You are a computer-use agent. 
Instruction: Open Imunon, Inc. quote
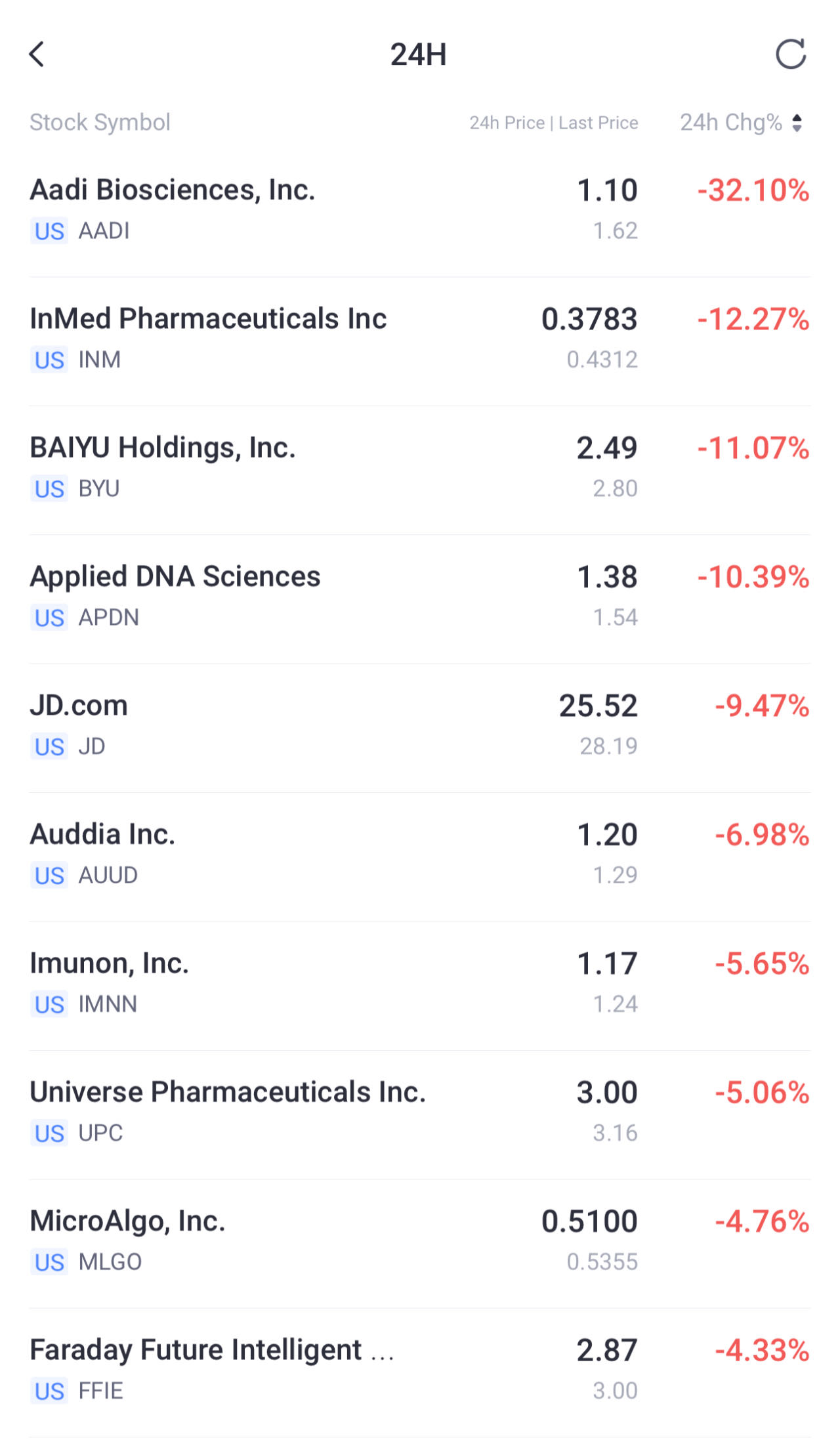(x=420, y=983)
